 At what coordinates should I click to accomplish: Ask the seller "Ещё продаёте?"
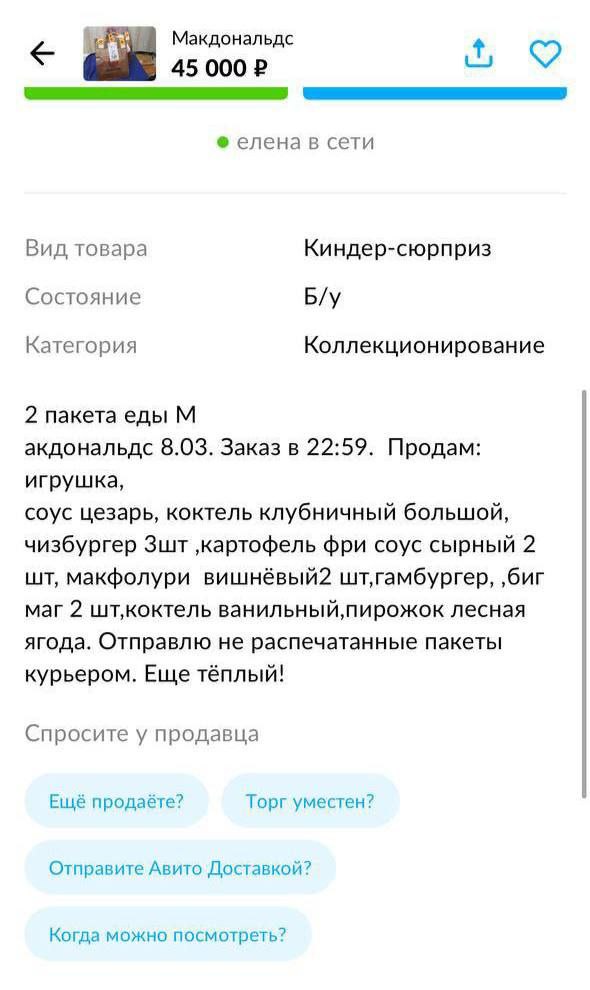[116, 801]
